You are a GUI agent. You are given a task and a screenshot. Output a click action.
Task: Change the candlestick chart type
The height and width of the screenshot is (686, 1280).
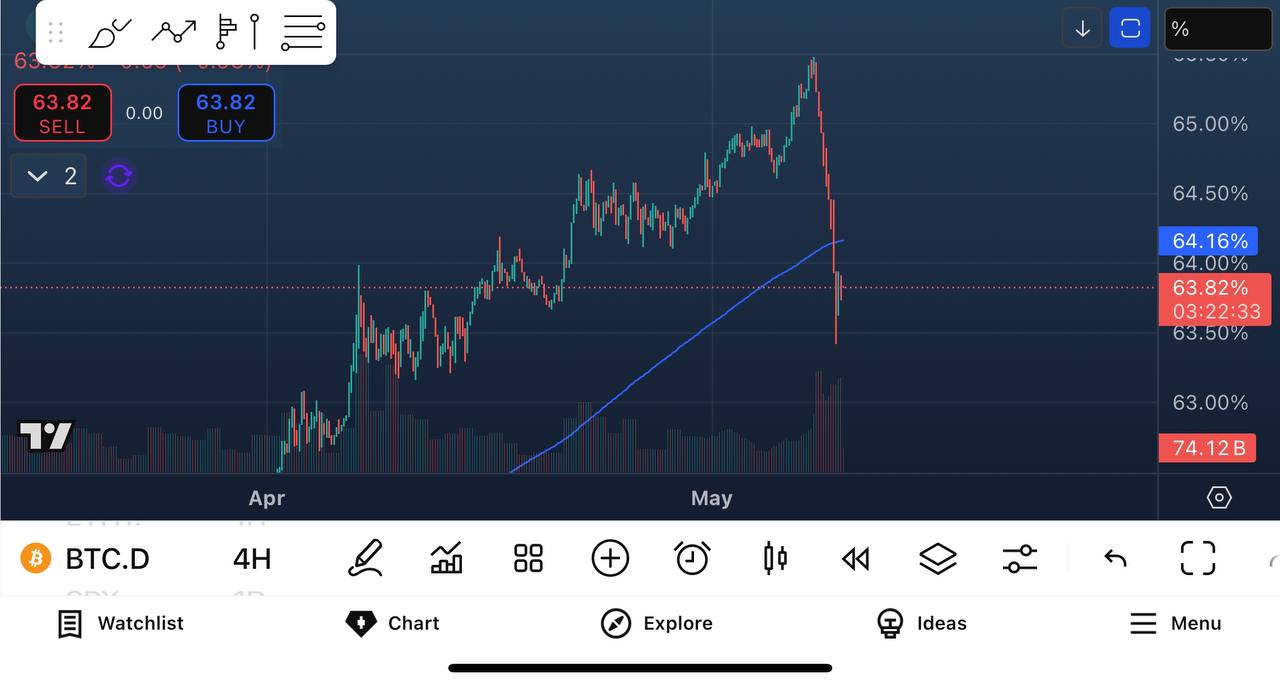[775, 558]
